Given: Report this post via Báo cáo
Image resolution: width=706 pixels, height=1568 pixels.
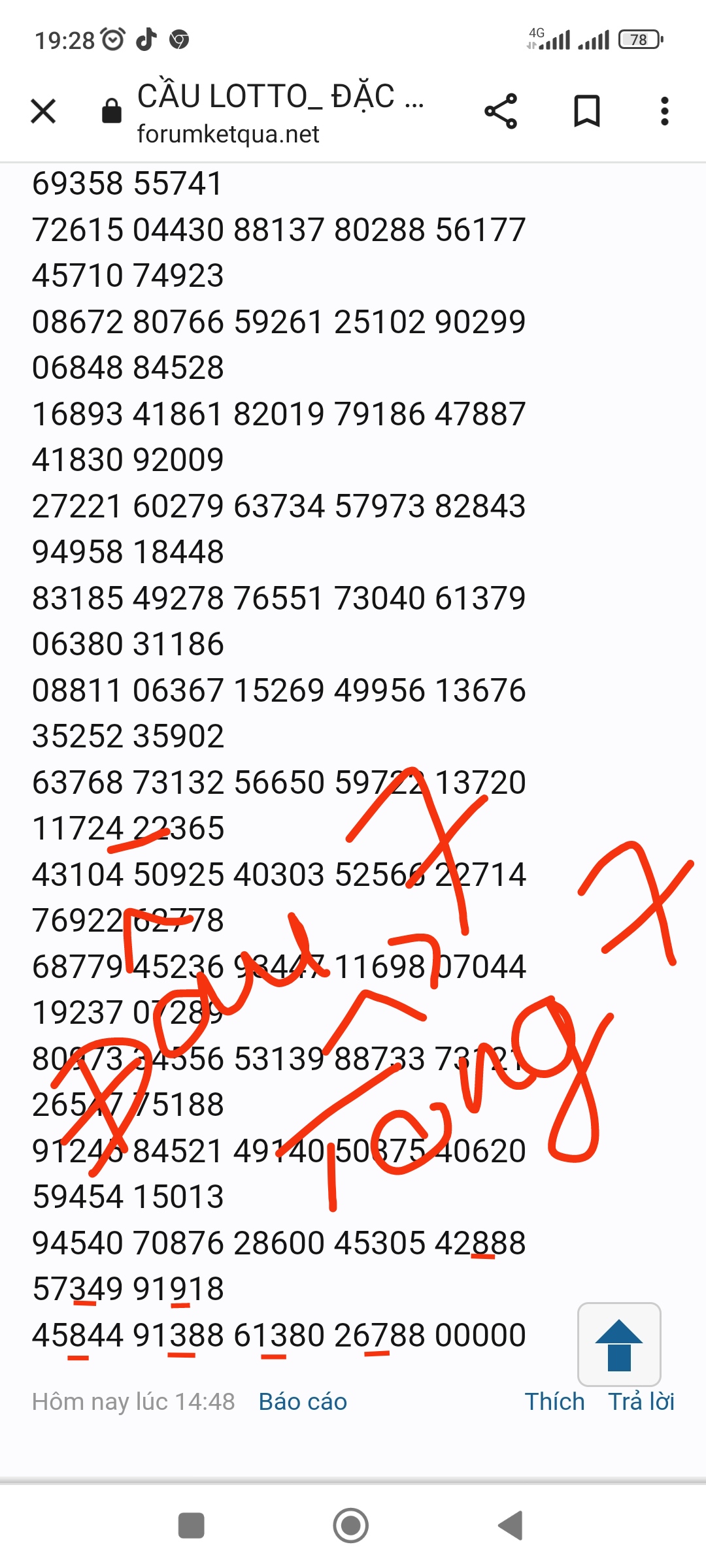Looking at the screenshot, I should (x=303, y=1402).
